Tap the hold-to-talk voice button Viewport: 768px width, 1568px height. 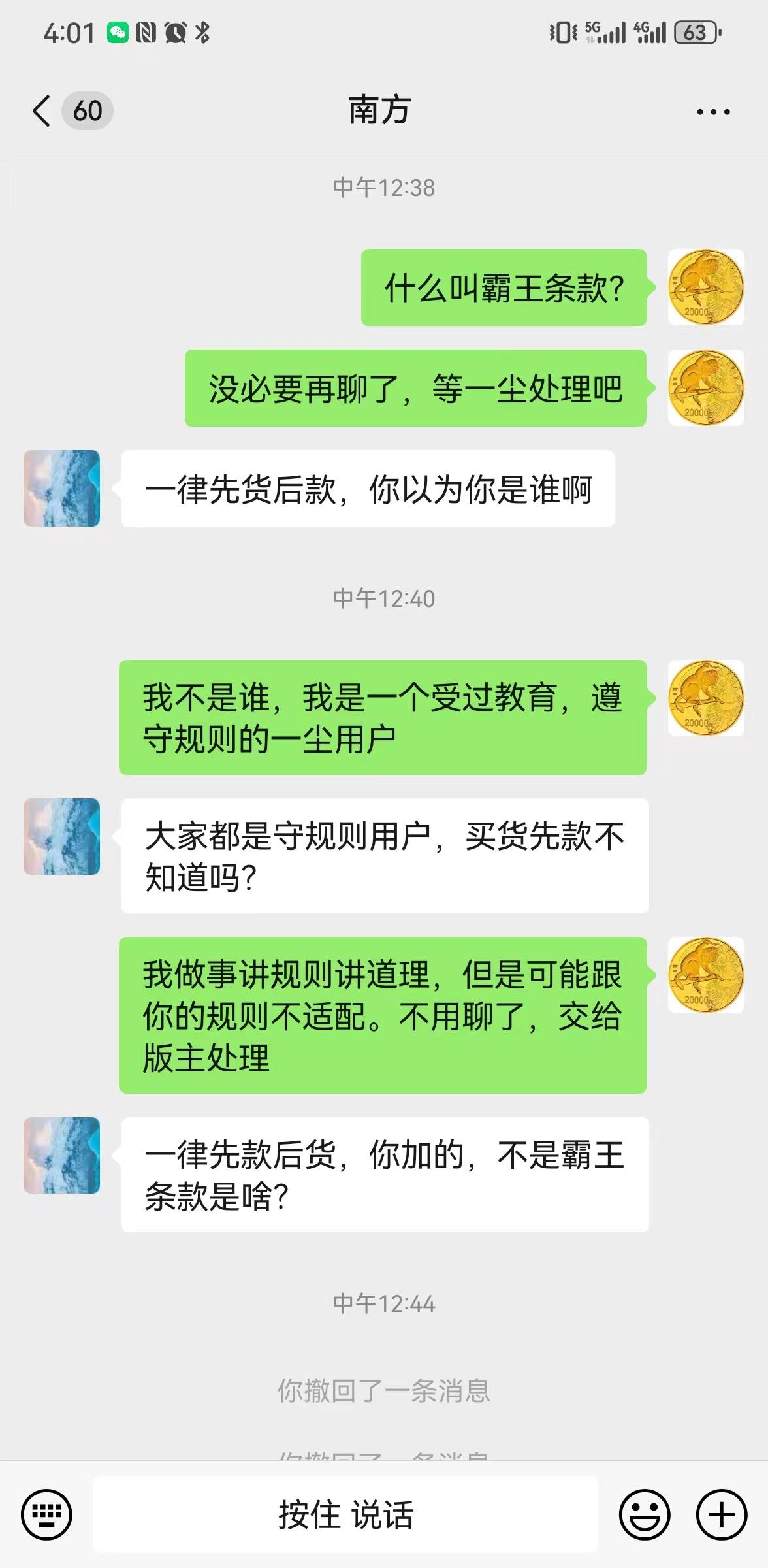pos(345,1514)
